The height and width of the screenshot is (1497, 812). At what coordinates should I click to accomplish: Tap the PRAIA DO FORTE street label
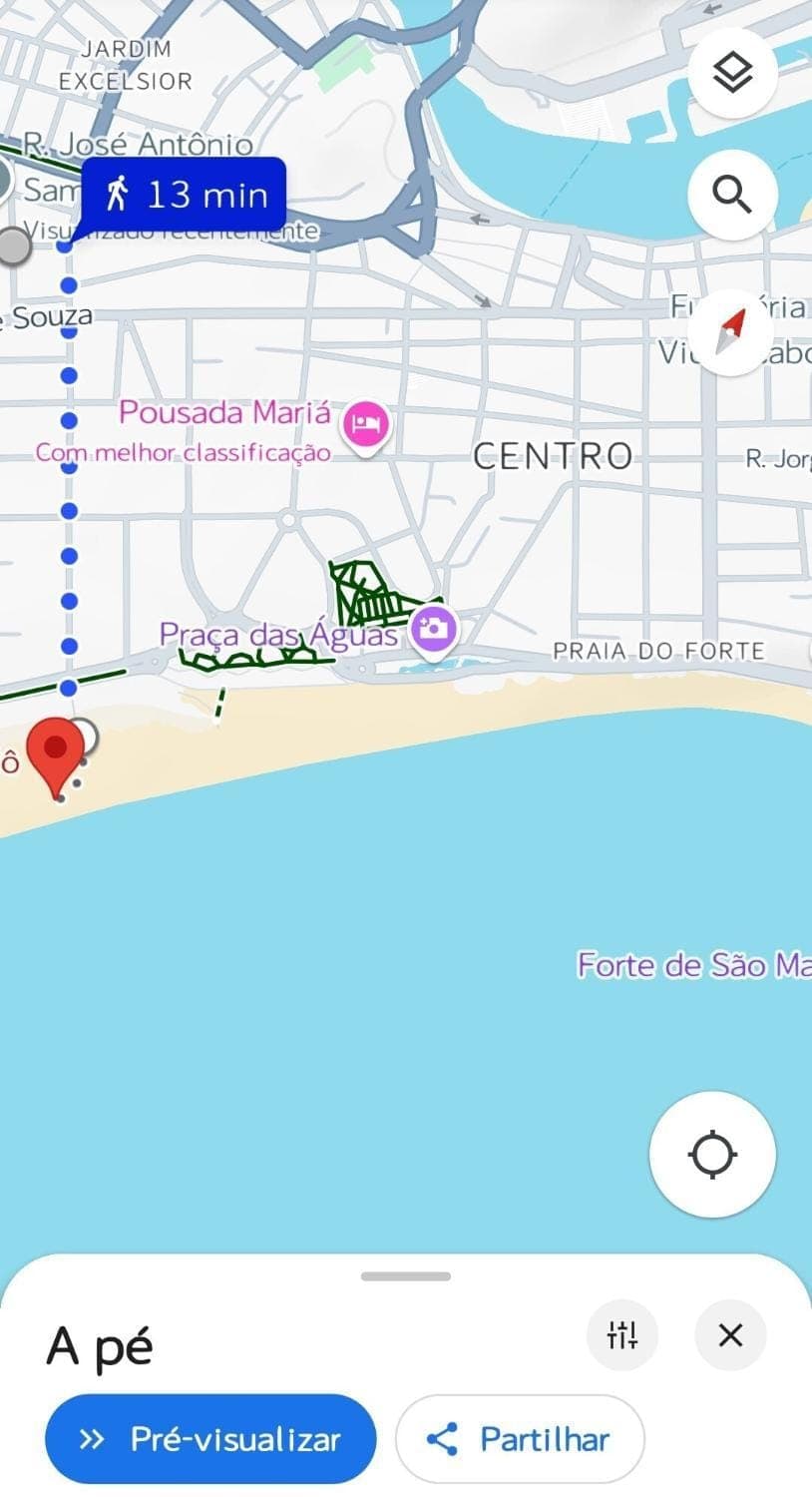[658, 651]
